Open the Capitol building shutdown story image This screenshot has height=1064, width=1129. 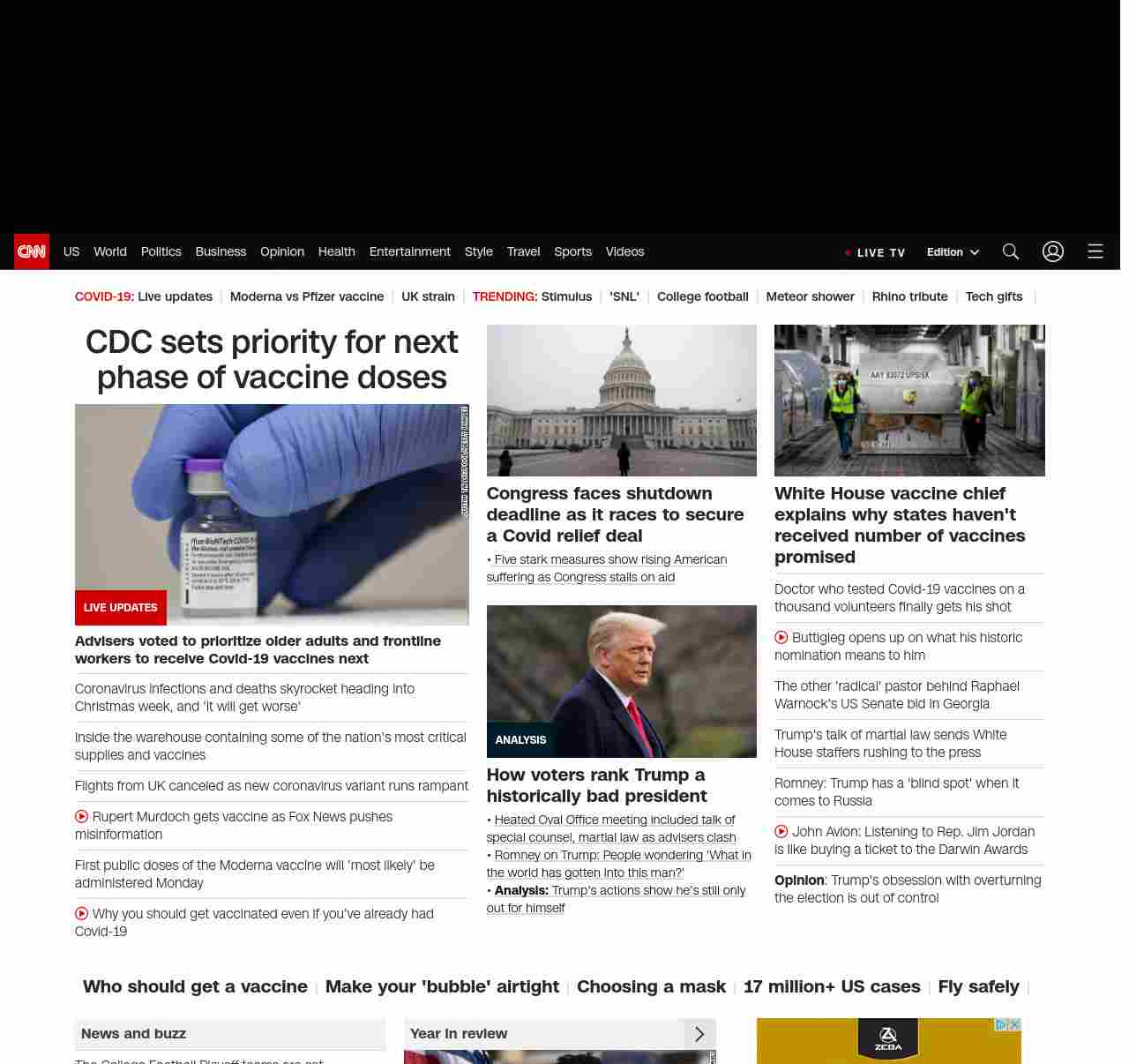pos(621,401)
